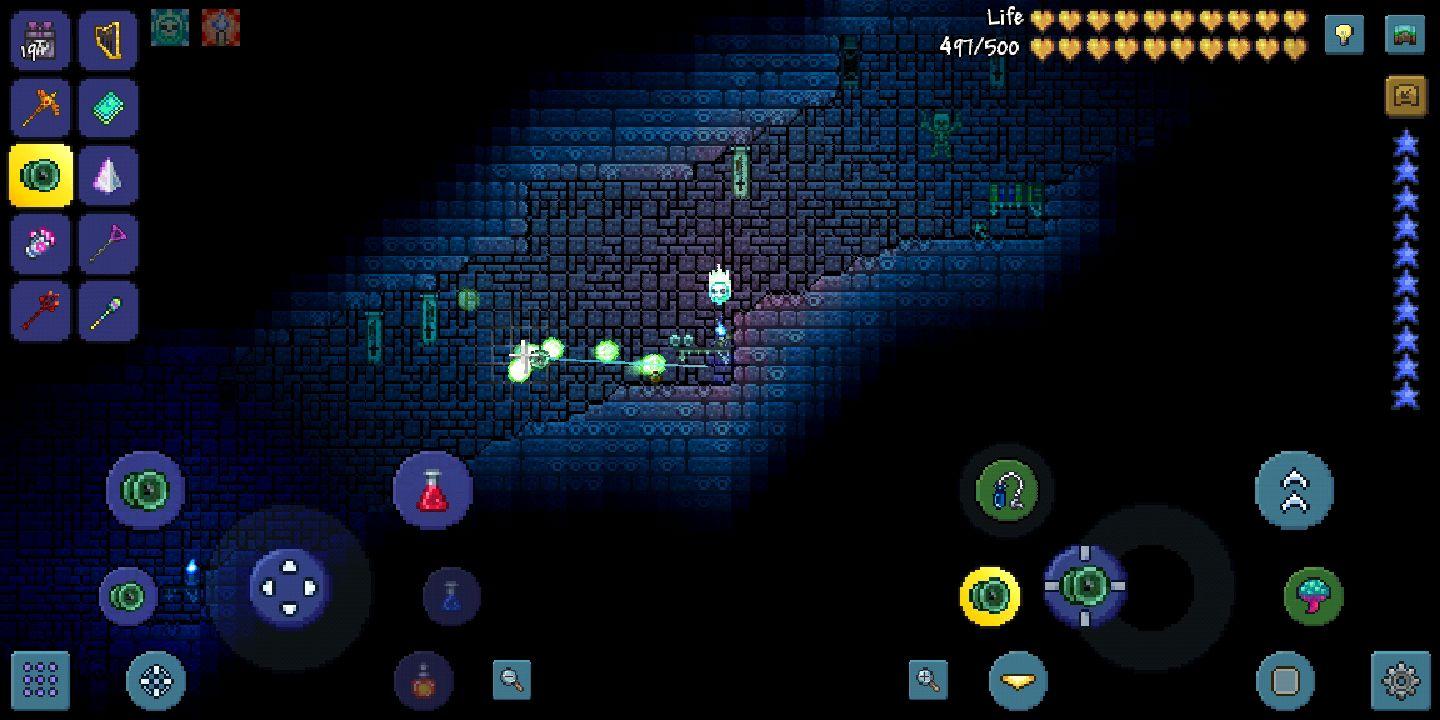Tap the smart cursor crosshair button

coord(156,681)
